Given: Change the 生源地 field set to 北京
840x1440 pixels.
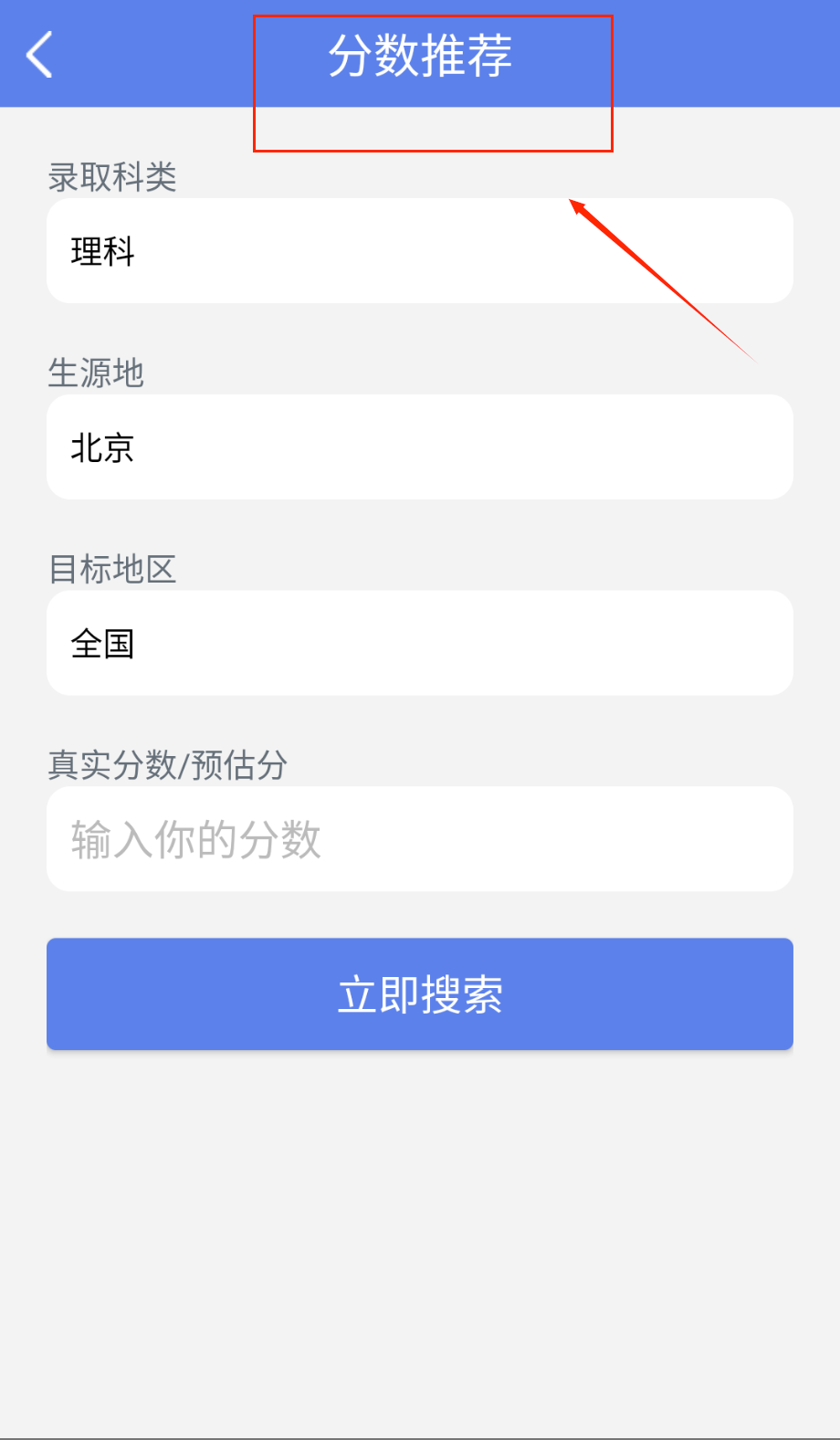Looking at the screenshot, I should pos(419,447).
